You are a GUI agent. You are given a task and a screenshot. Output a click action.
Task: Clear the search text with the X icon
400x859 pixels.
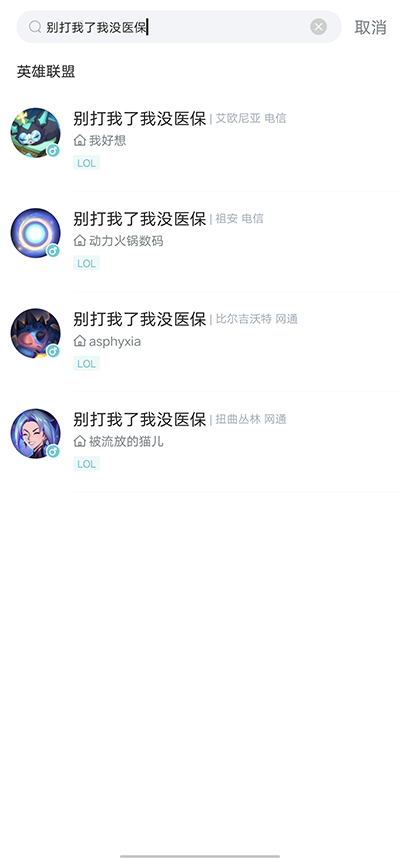coord(318,27)
